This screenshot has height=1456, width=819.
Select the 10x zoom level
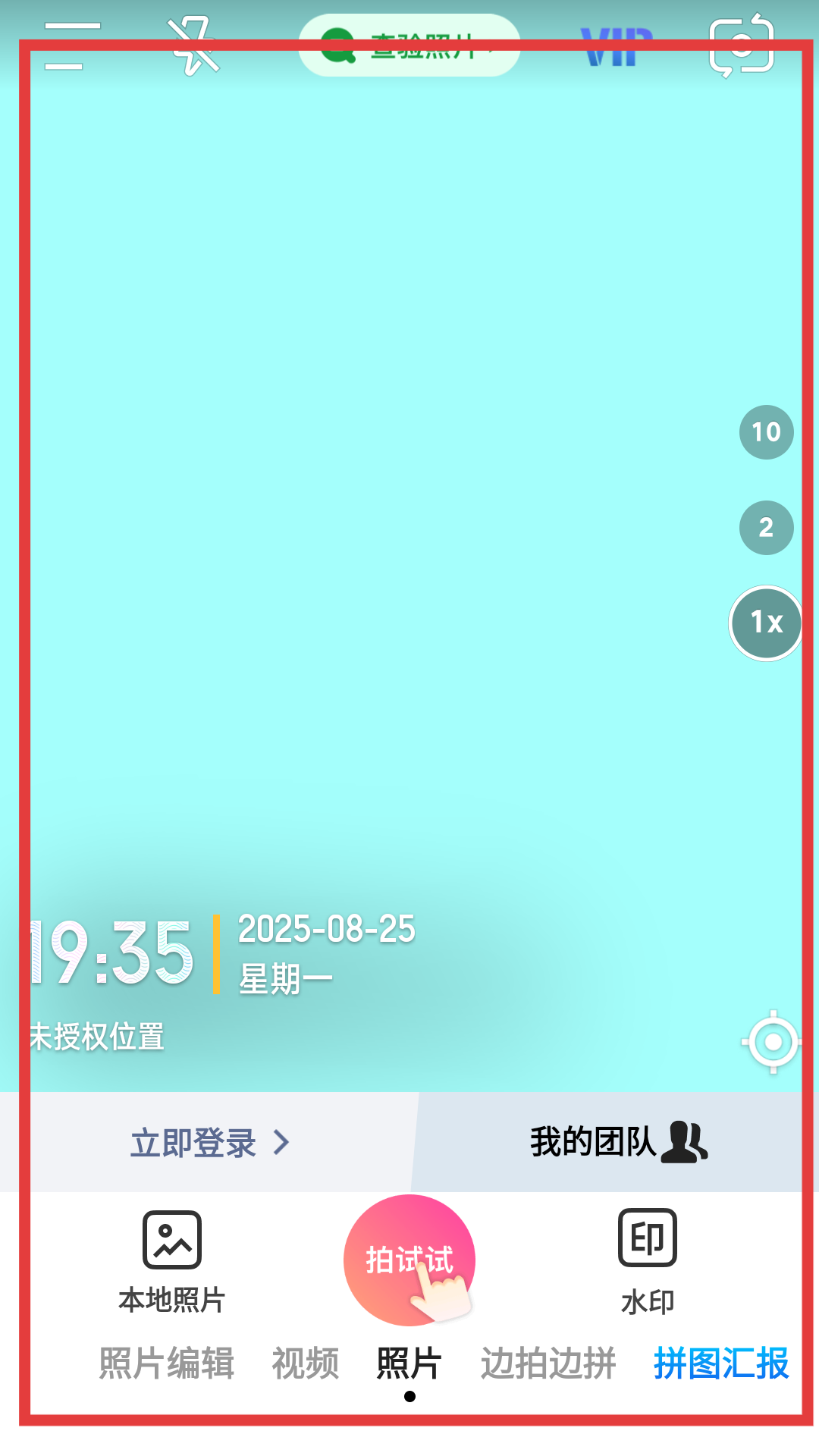766,432
